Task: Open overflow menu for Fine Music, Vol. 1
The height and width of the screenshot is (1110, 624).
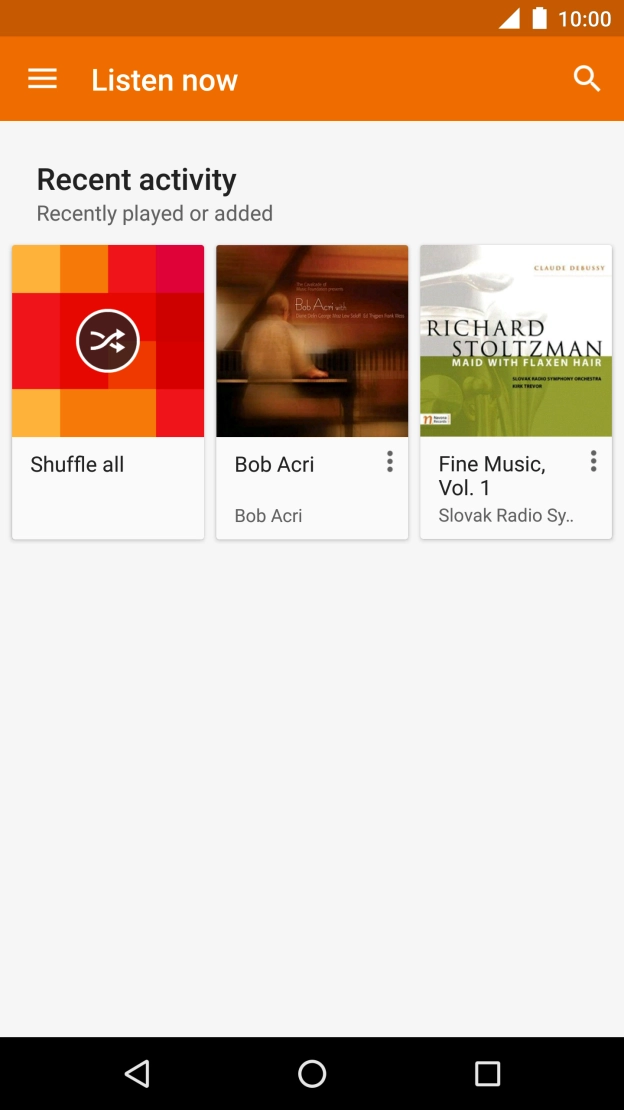Action: 593,461
